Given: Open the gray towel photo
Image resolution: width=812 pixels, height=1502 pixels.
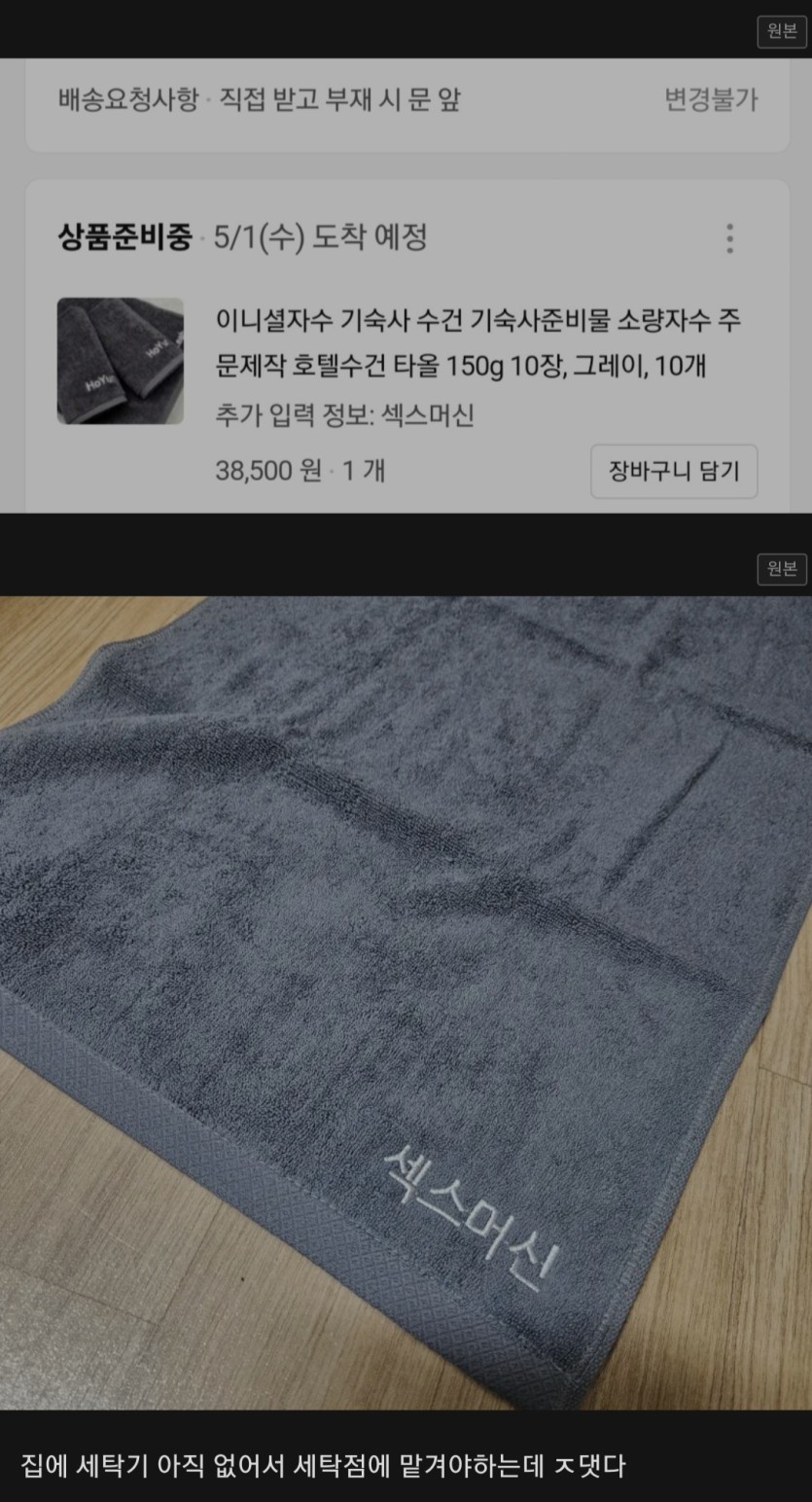Looking at the screenshot, I should point(406,1002).
